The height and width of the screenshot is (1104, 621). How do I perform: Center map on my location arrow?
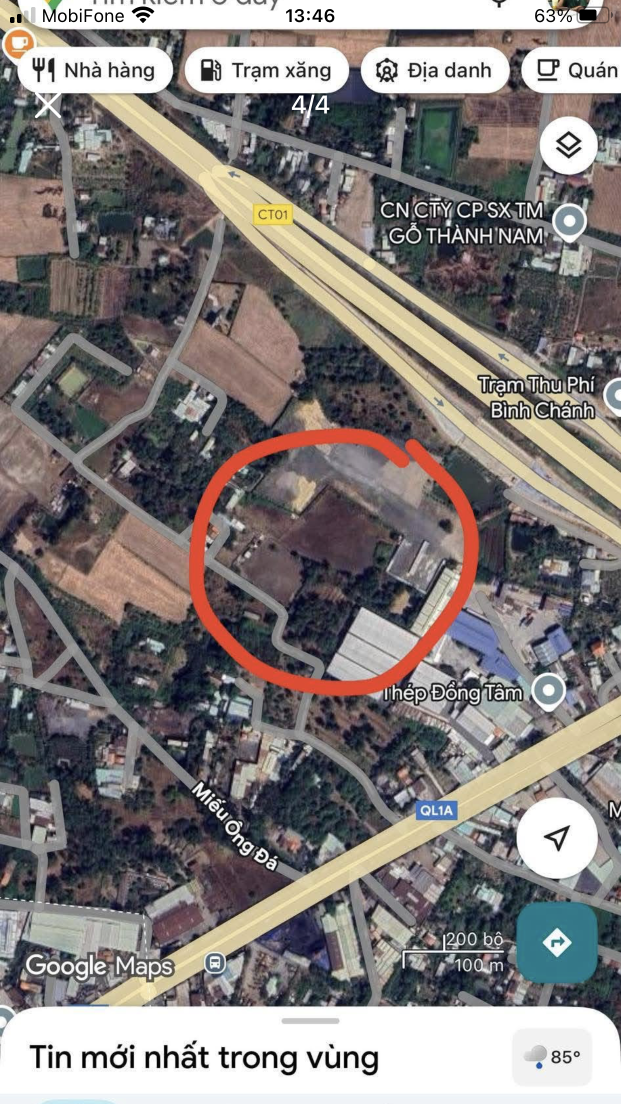557,838
